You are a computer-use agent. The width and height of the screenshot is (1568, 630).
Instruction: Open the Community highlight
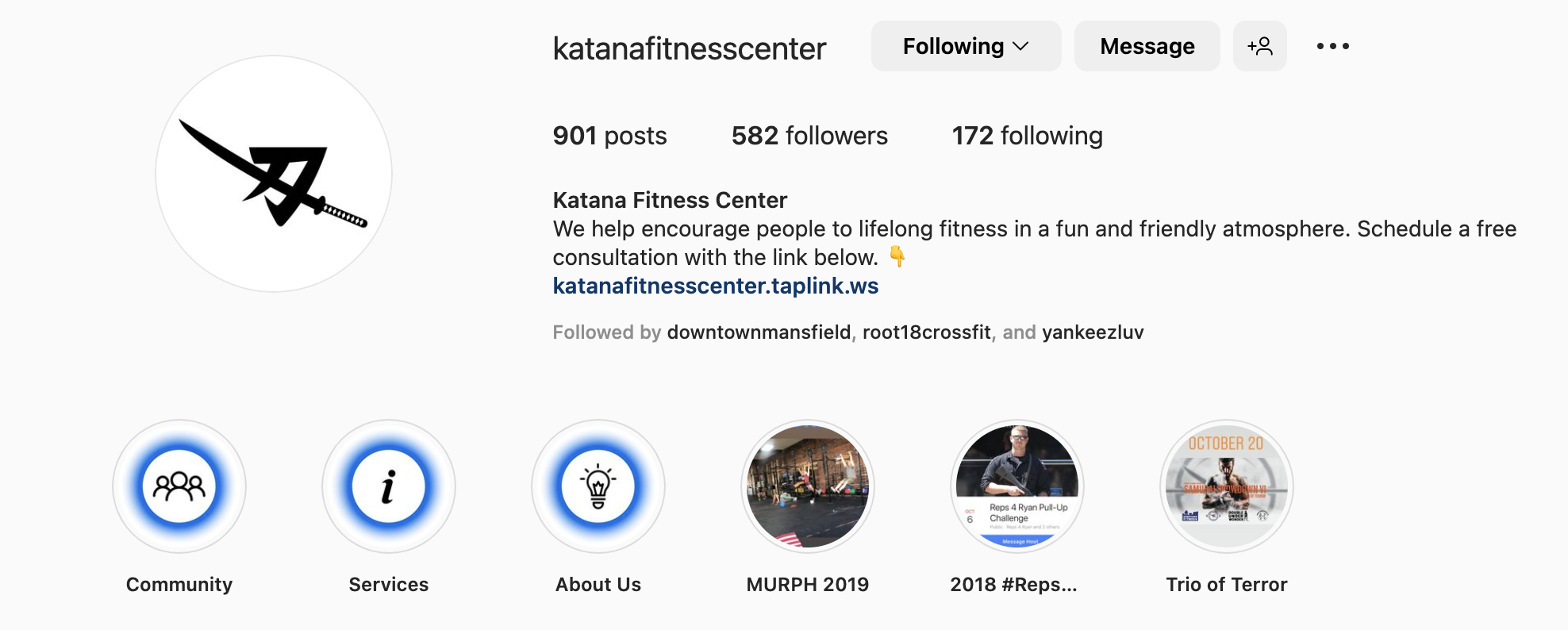point(179,486)
